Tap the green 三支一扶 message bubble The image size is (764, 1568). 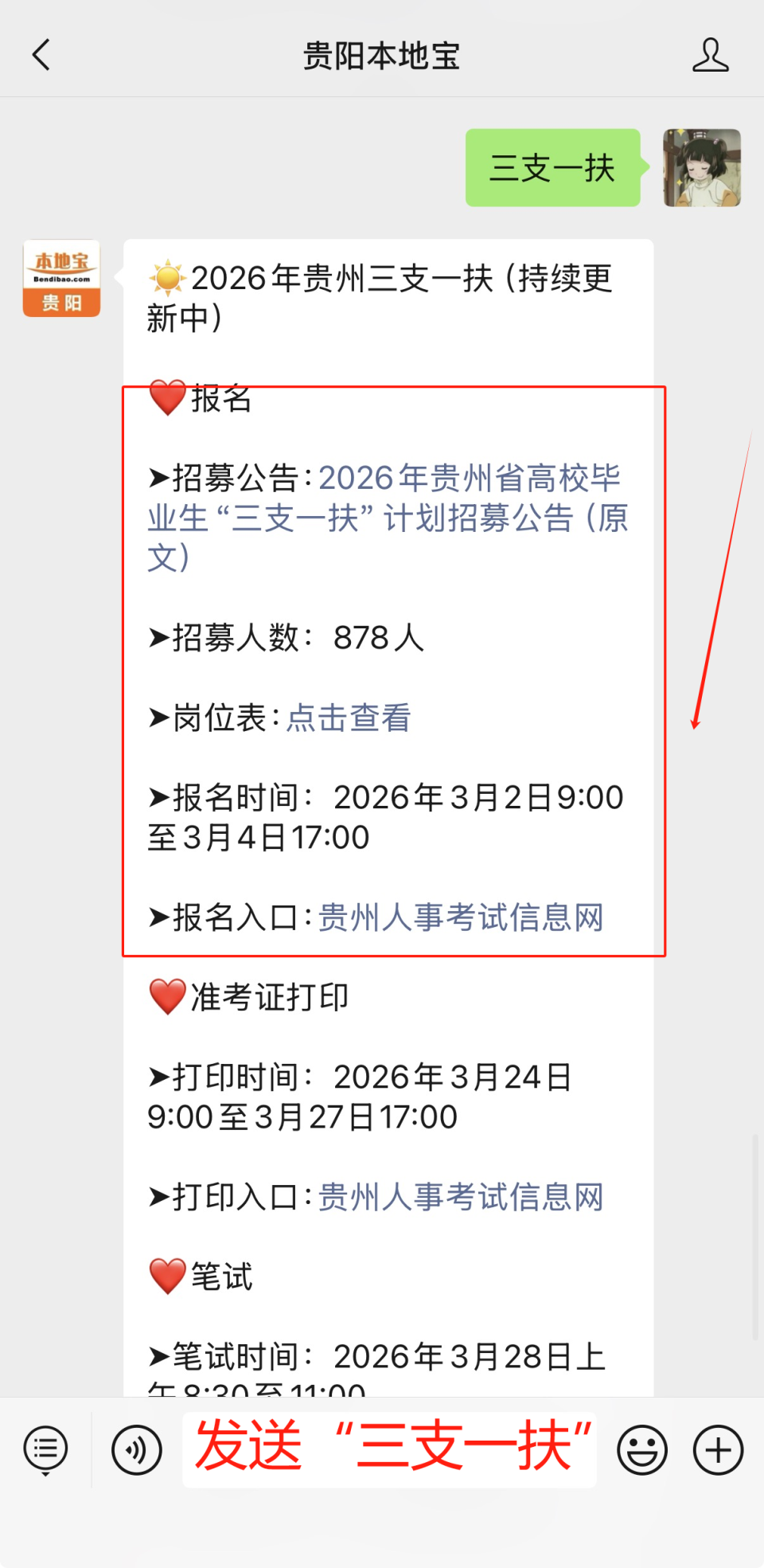552,168
